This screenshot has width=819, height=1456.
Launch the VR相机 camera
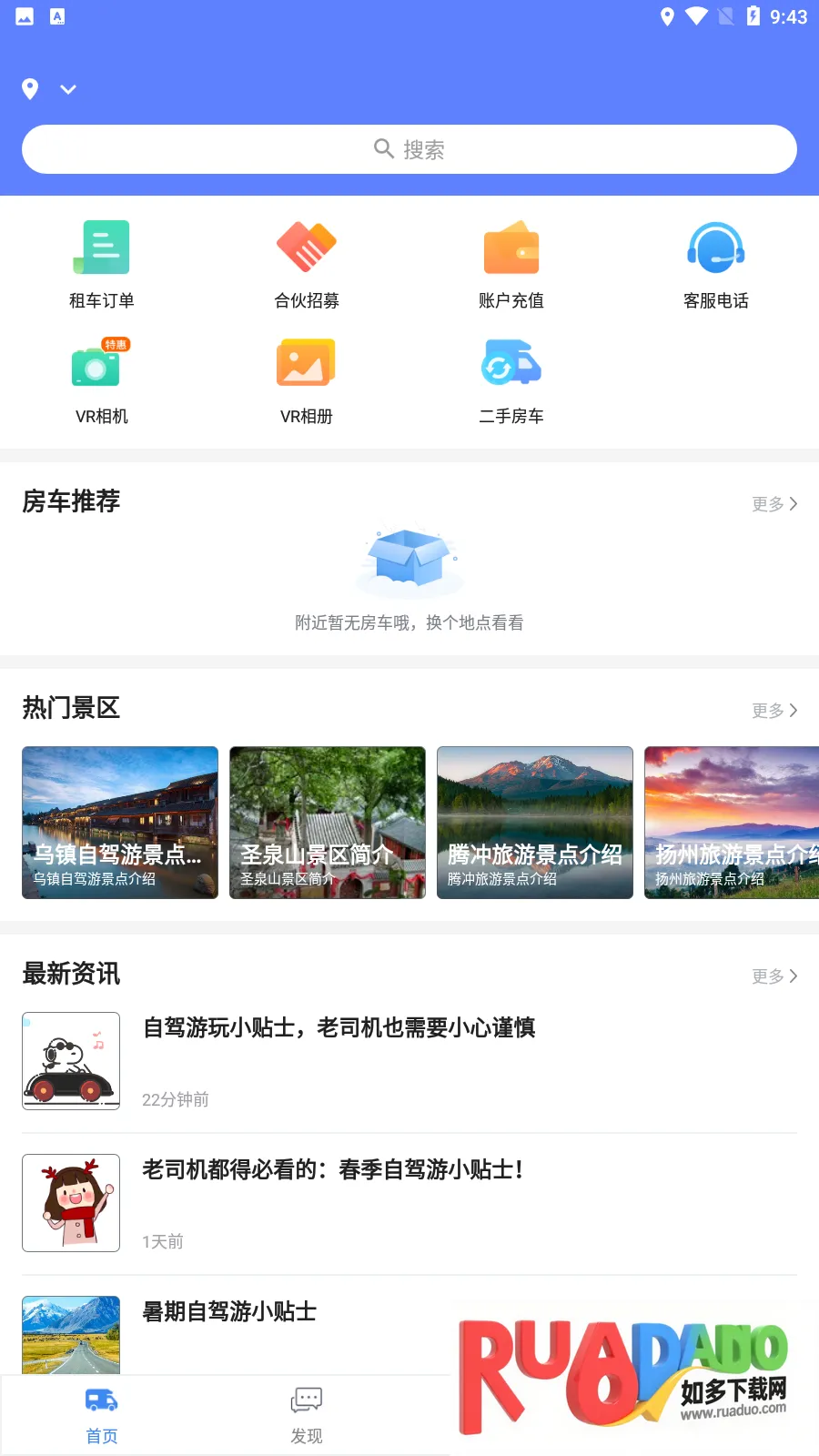click(102, 379)
